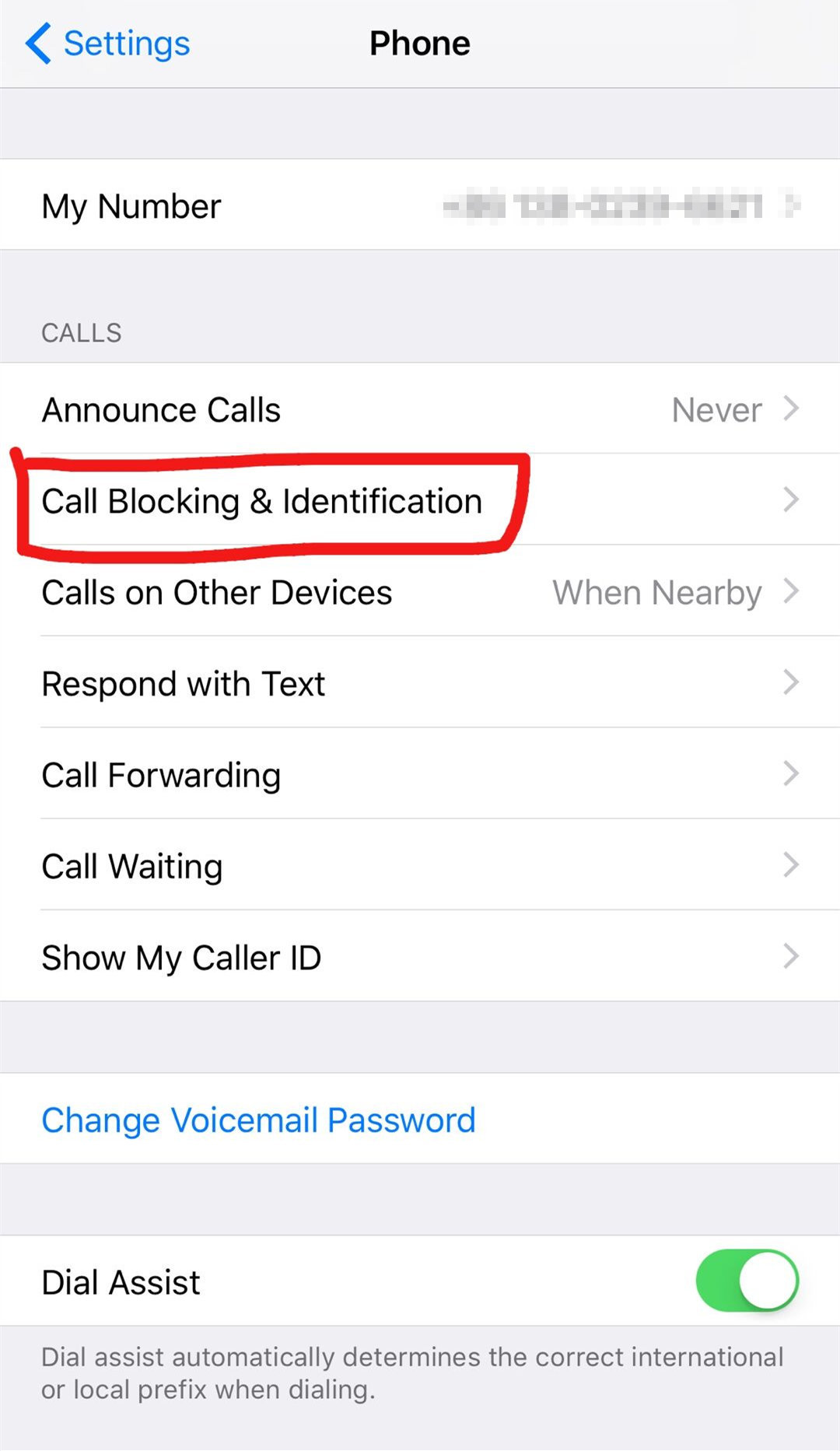Open Call Forwarding settings
Viewport: 840px width, 1451px height.
(x=420, y=774)
